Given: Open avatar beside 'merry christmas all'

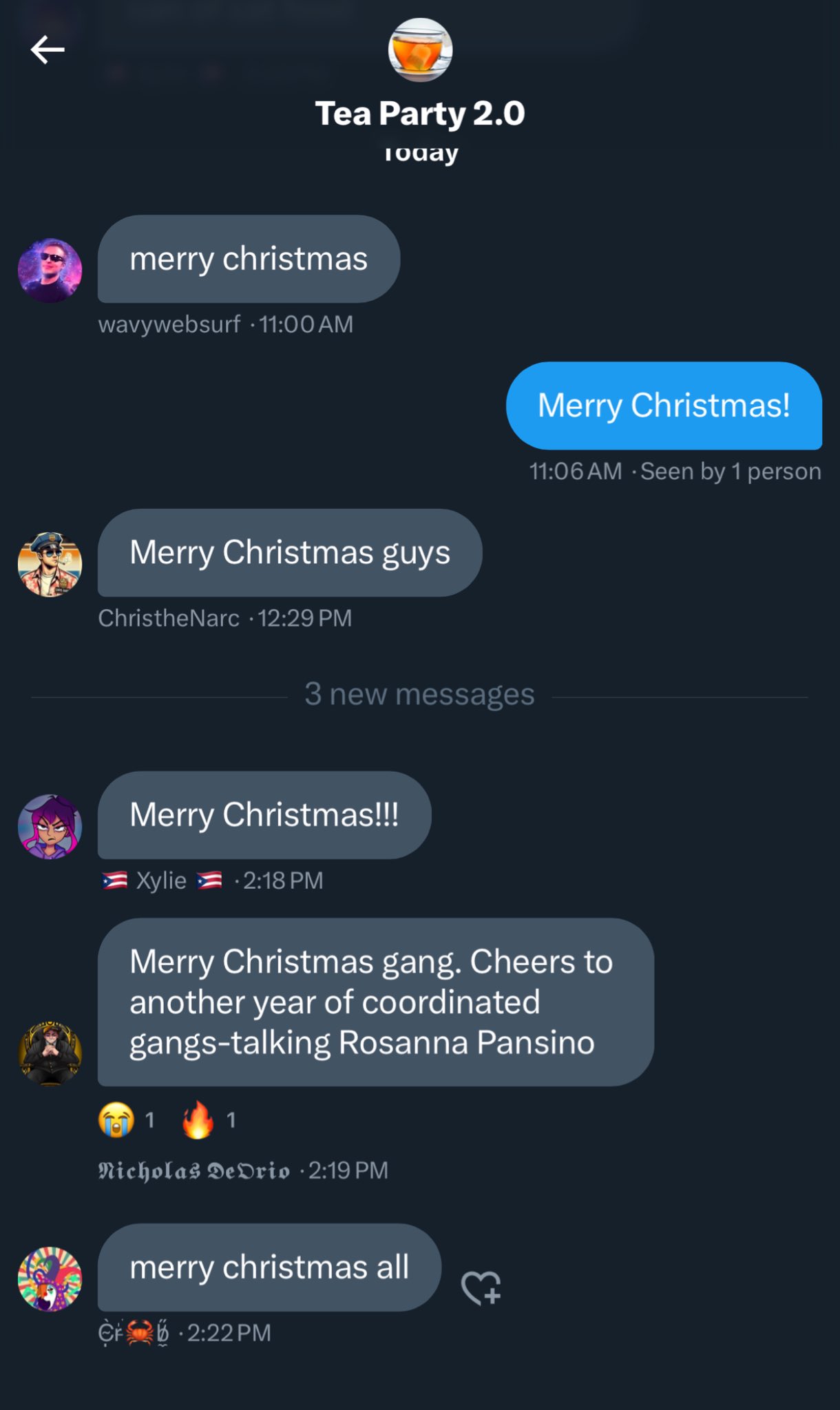Looking at the screenshot, I should coord(50,1279).
